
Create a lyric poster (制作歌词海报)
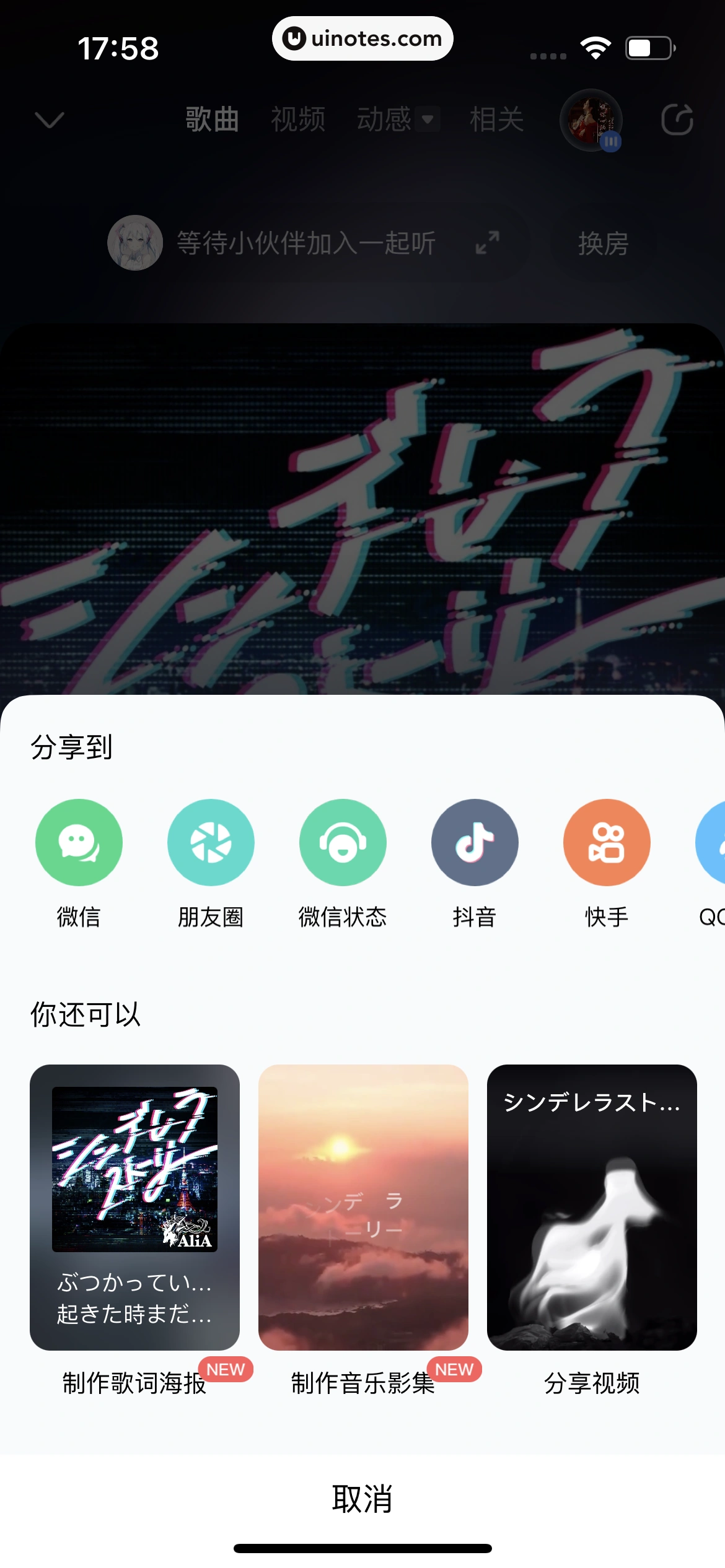(x=134, y=1208)
